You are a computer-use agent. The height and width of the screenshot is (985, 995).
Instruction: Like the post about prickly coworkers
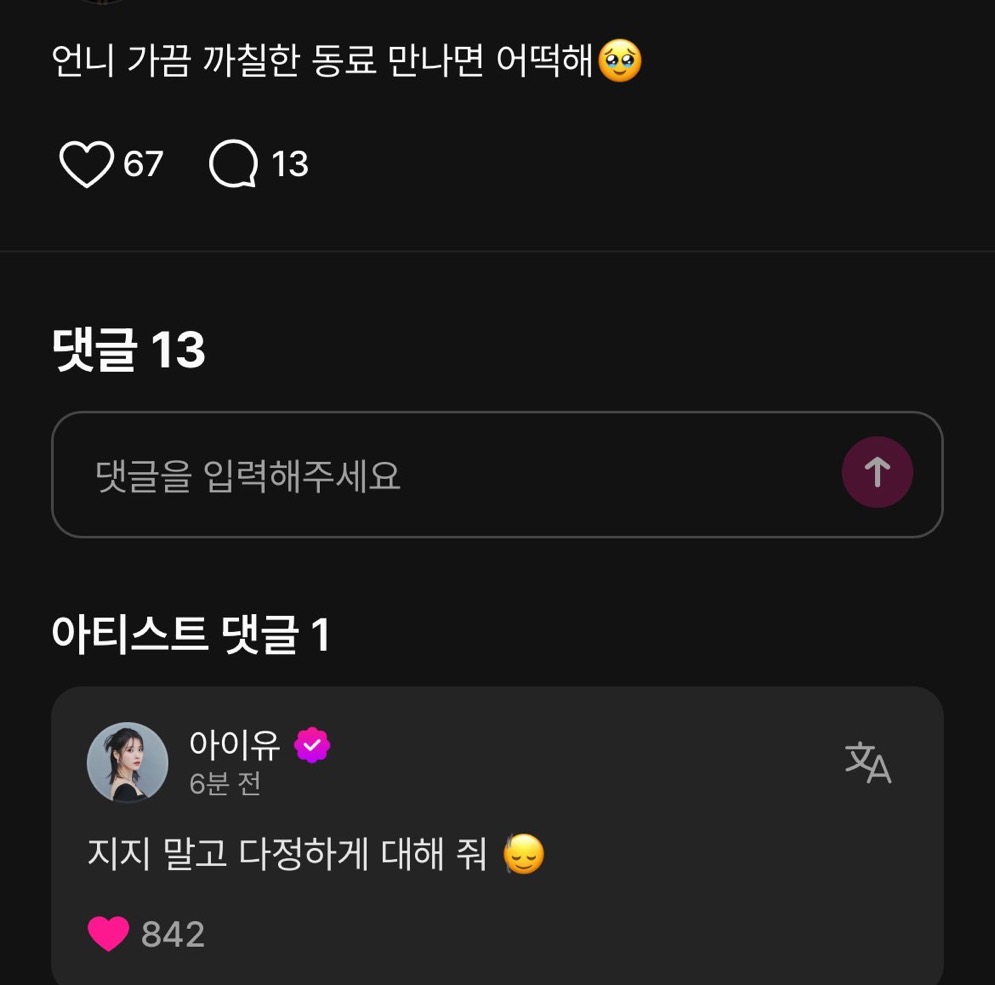(86, 164)
